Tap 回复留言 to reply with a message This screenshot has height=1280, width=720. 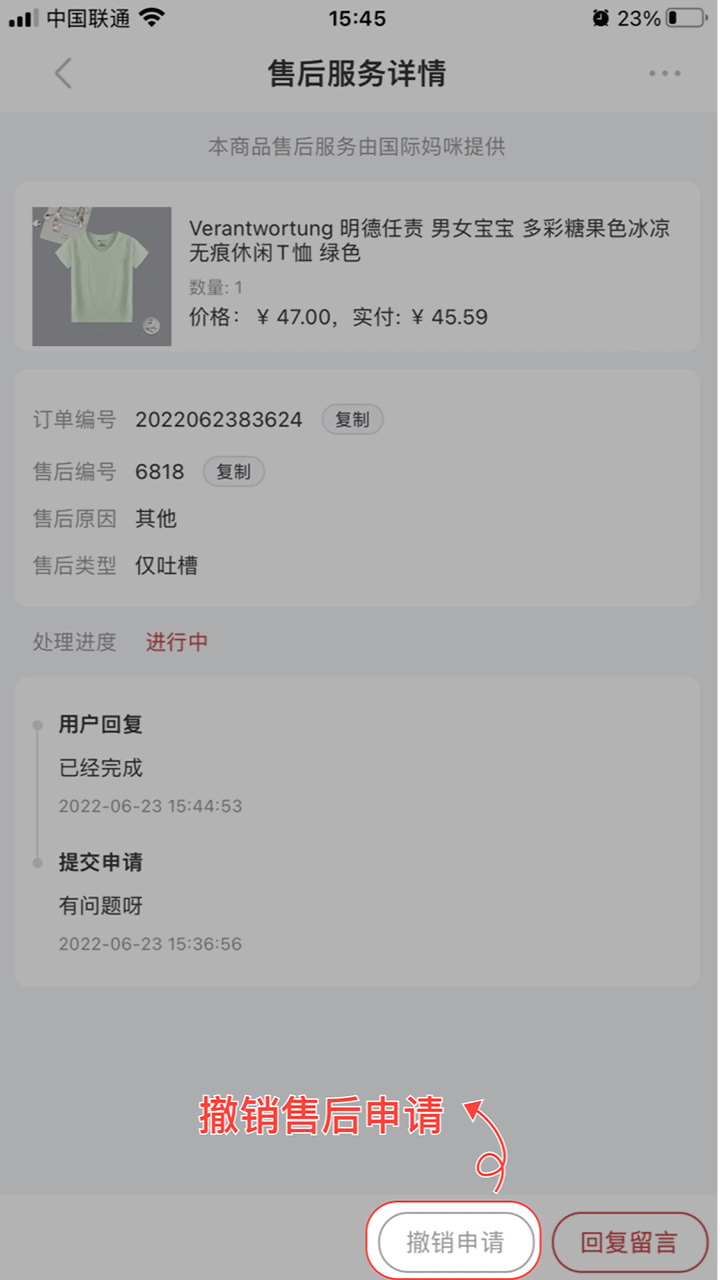pyautogui.click(x=629, y=1243)
